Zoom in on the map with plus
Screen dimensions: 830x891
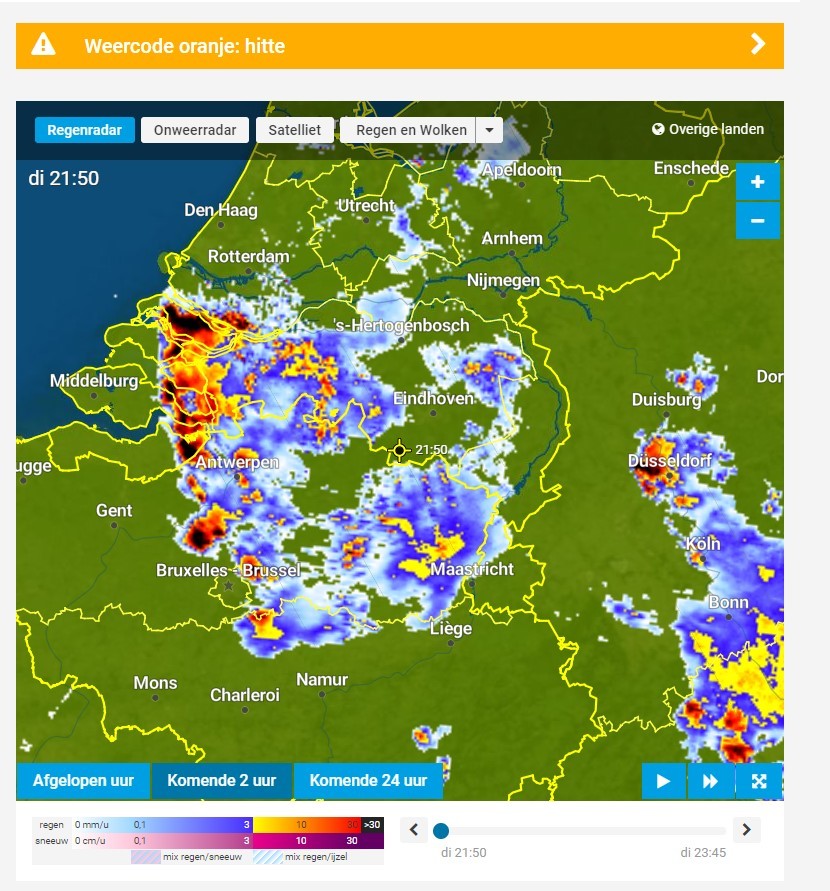click(x=757, y=181)
